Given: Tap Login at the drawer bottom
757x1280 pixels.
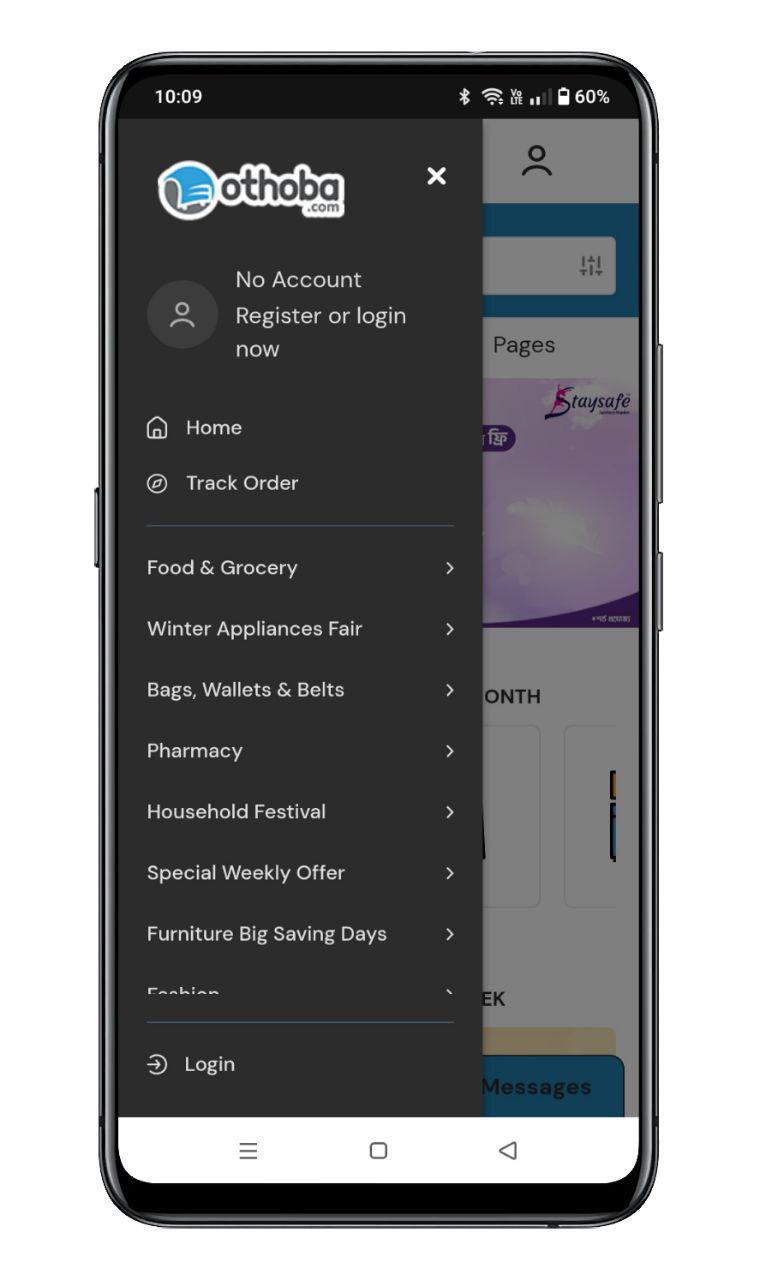Looking at the screenshot, I should (x=208, y=1064).
